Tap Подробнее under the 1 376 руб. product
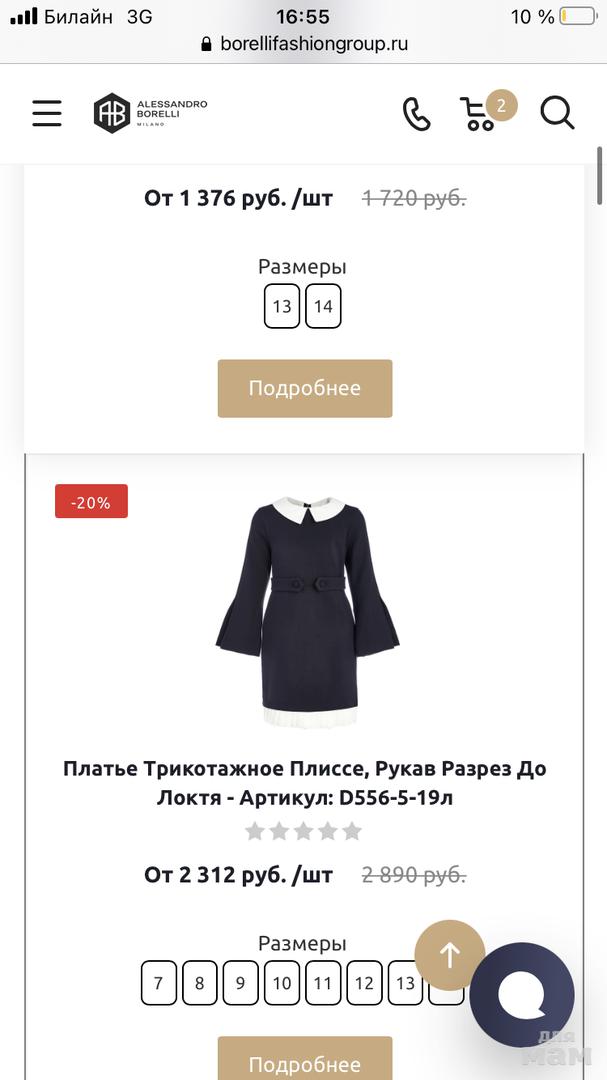607x1080 pixels. coord(305,388)
